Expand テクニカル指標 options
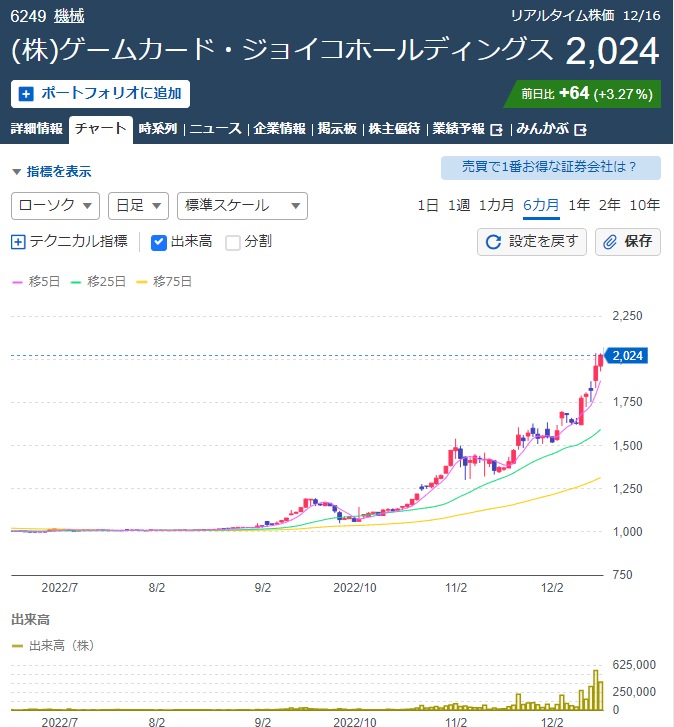Screen dimensions: 674x727 pos(70,242)
